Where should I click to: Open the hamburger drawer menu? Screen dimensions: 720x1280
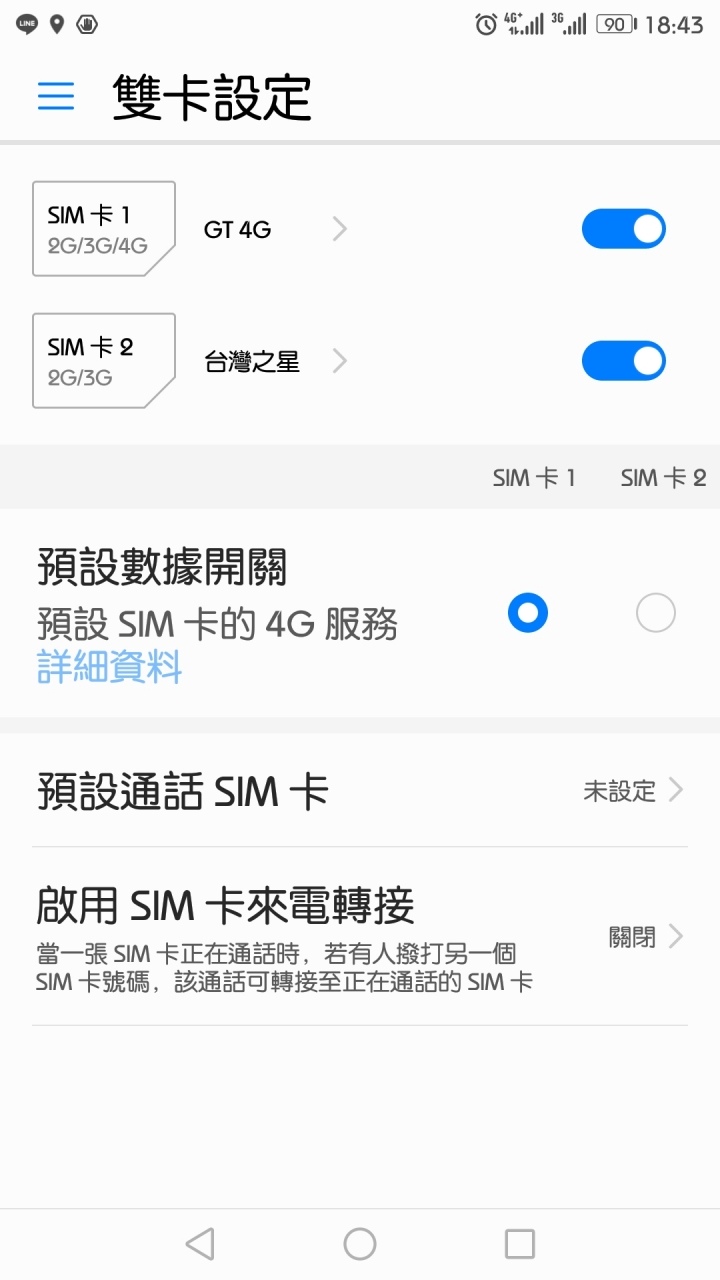pos(56,96)
